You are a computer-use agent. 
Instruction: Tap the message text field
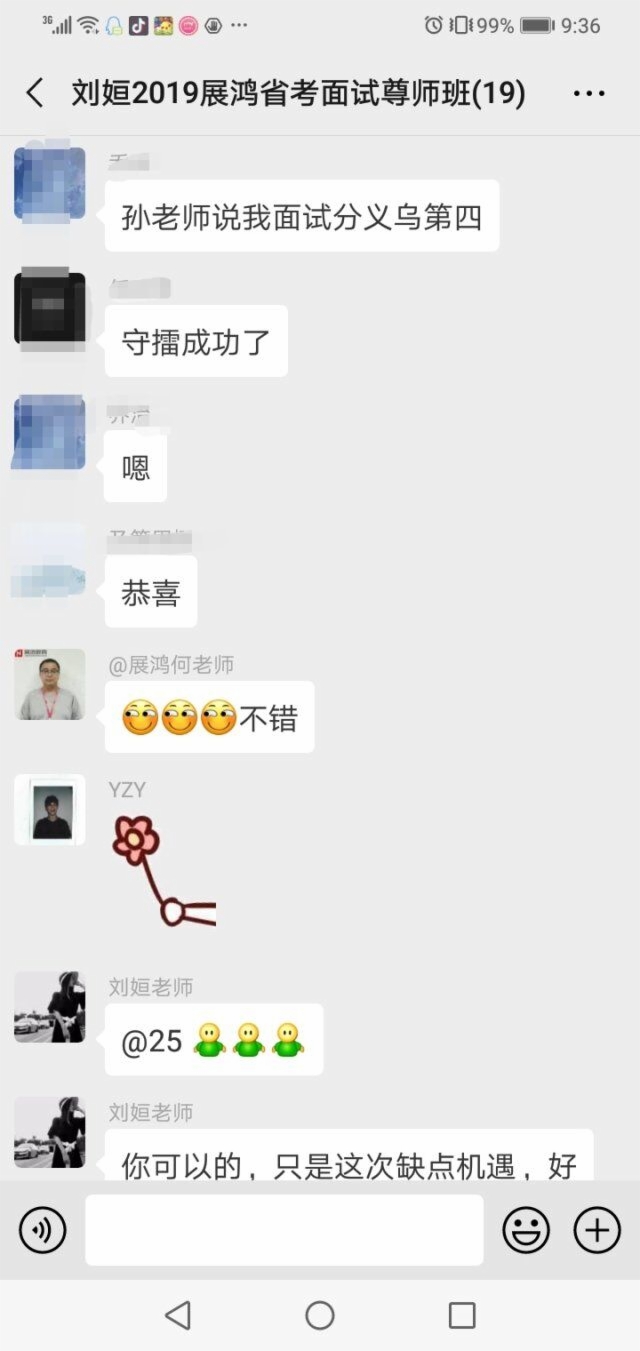(284, 1230)
